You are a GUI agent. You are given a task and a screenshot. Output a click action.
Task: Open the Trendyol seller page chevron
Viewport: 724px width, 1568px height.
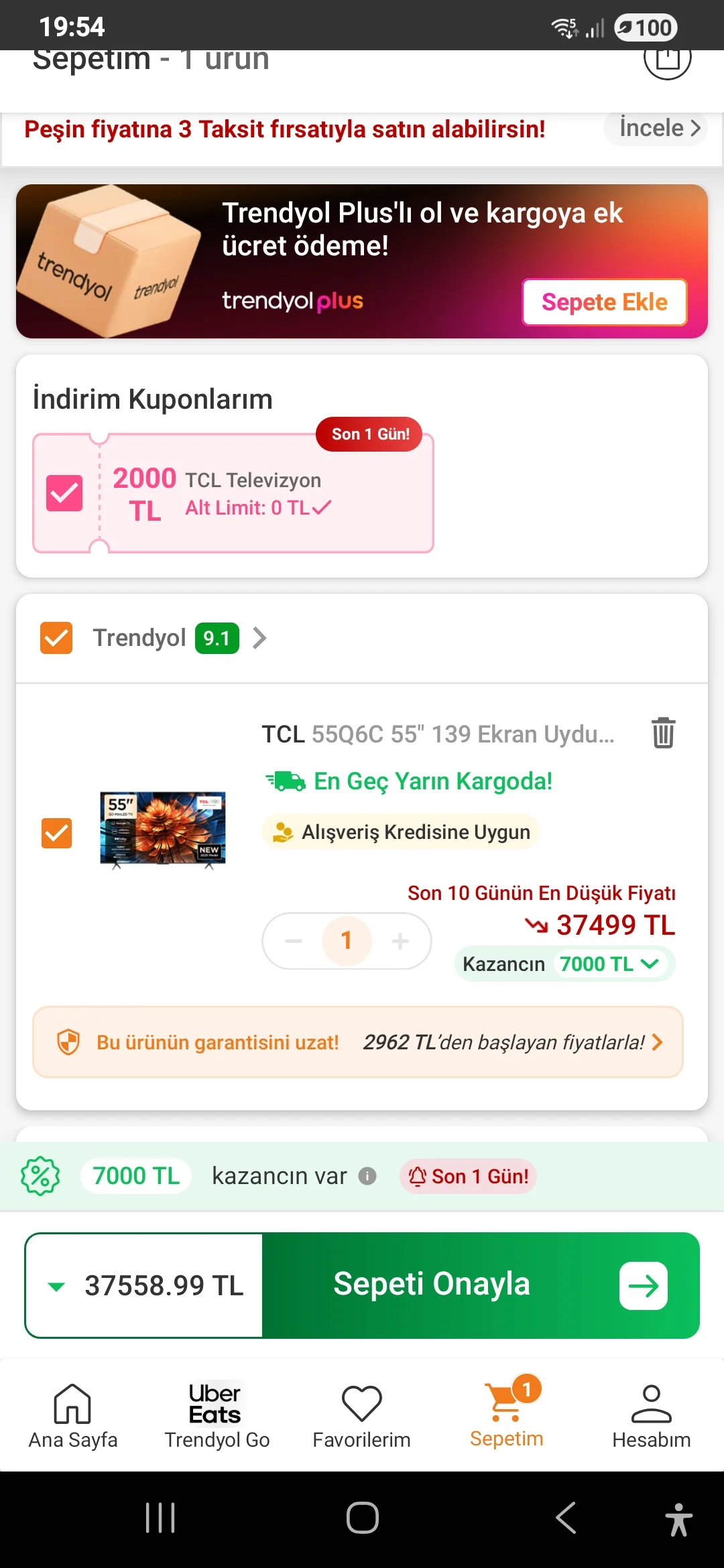[x=260, y=638]
